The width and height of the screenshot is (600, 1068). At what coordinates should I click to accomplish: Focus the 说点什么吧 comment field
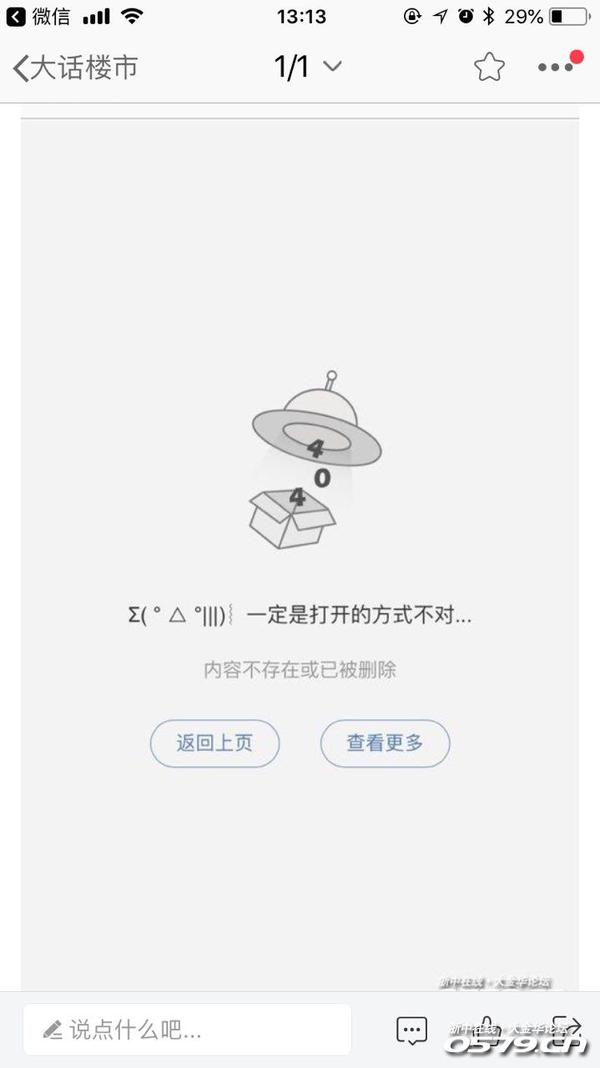188,1029
